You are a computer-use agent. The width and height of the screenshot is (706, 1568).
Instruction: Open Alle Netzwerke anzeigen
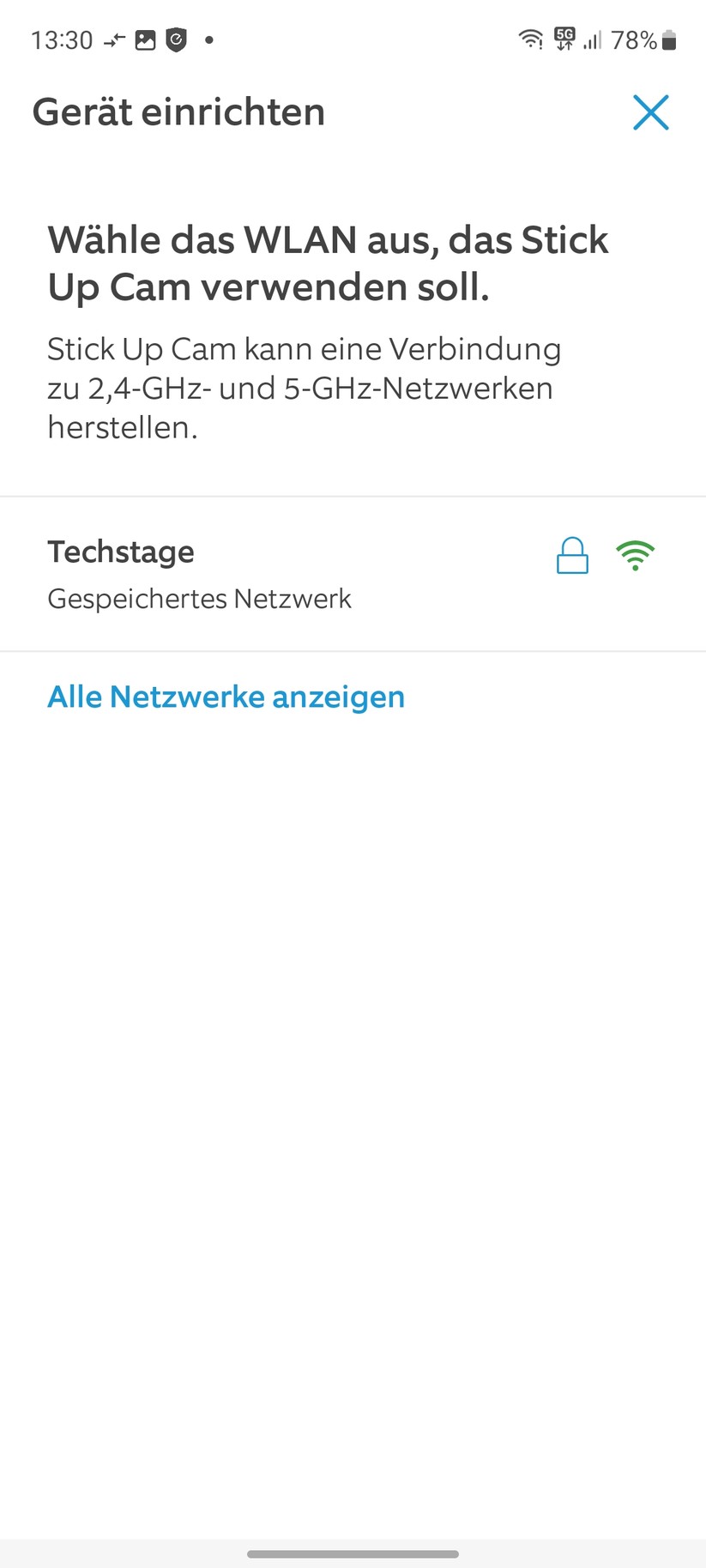point(226,697)
